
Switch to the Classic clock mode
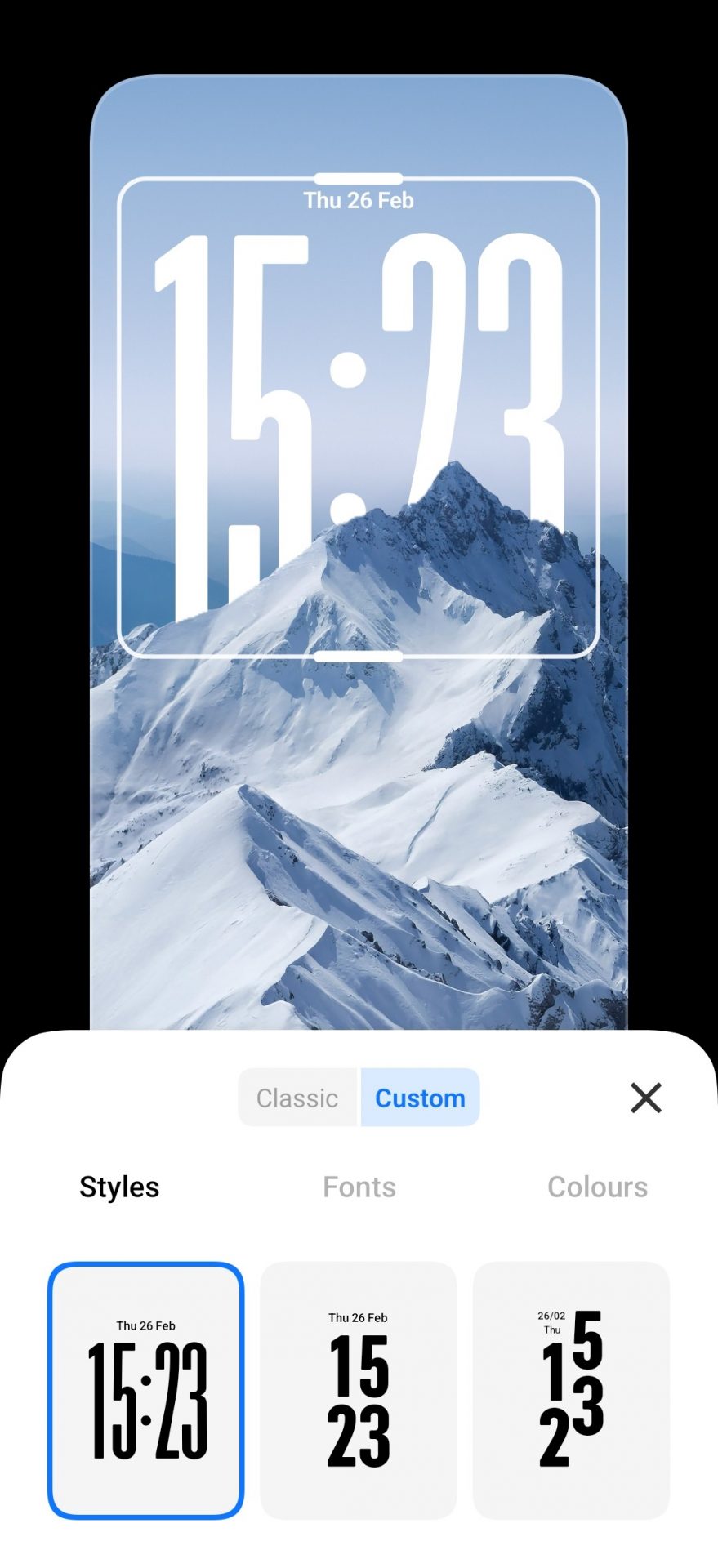[297, 1098]
